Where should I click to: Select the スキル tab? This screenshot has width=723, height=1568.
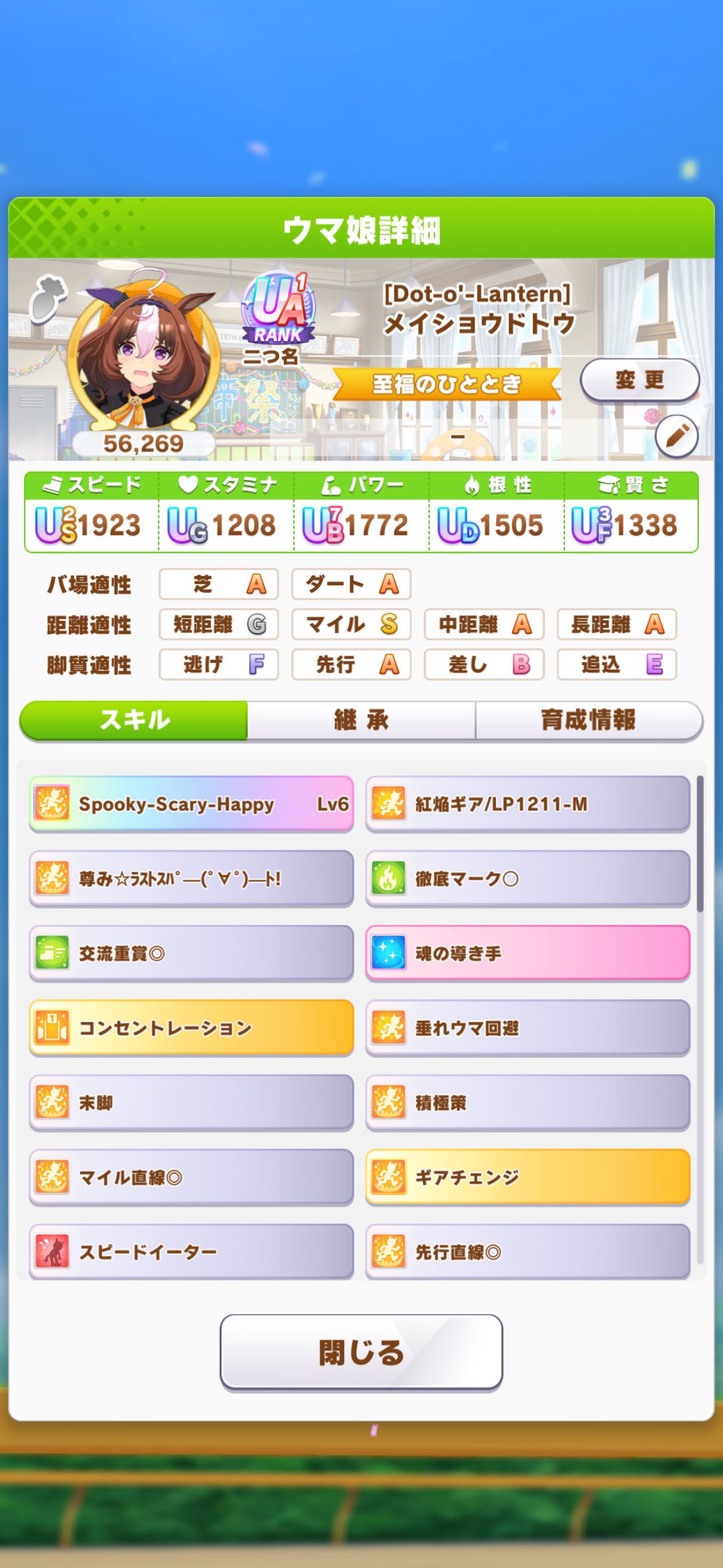pos(134,720)
